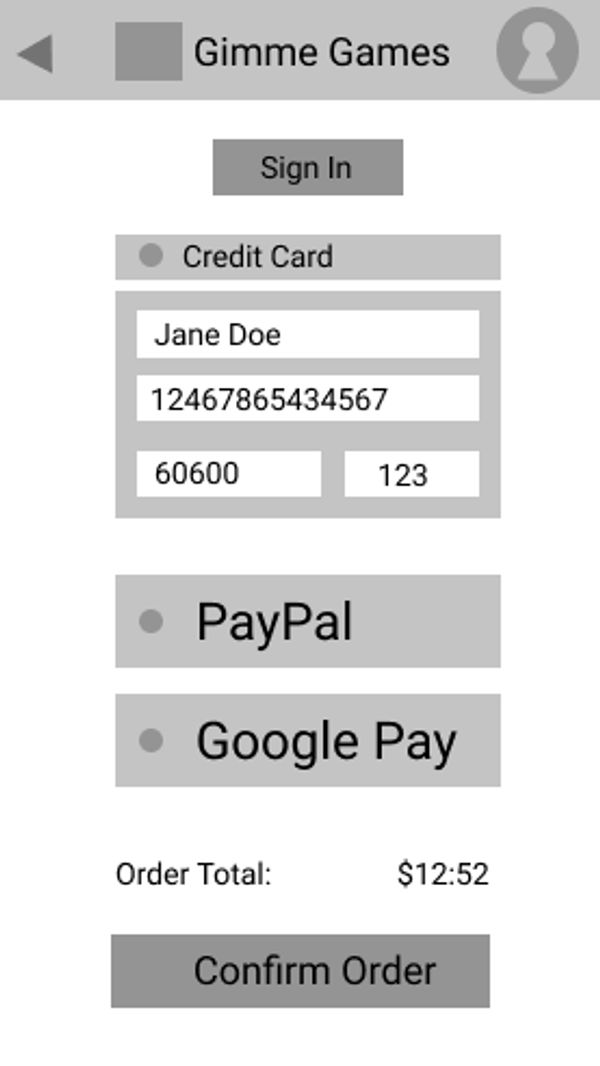
Task: Open the user profile avatar
Action: [538, 50]
